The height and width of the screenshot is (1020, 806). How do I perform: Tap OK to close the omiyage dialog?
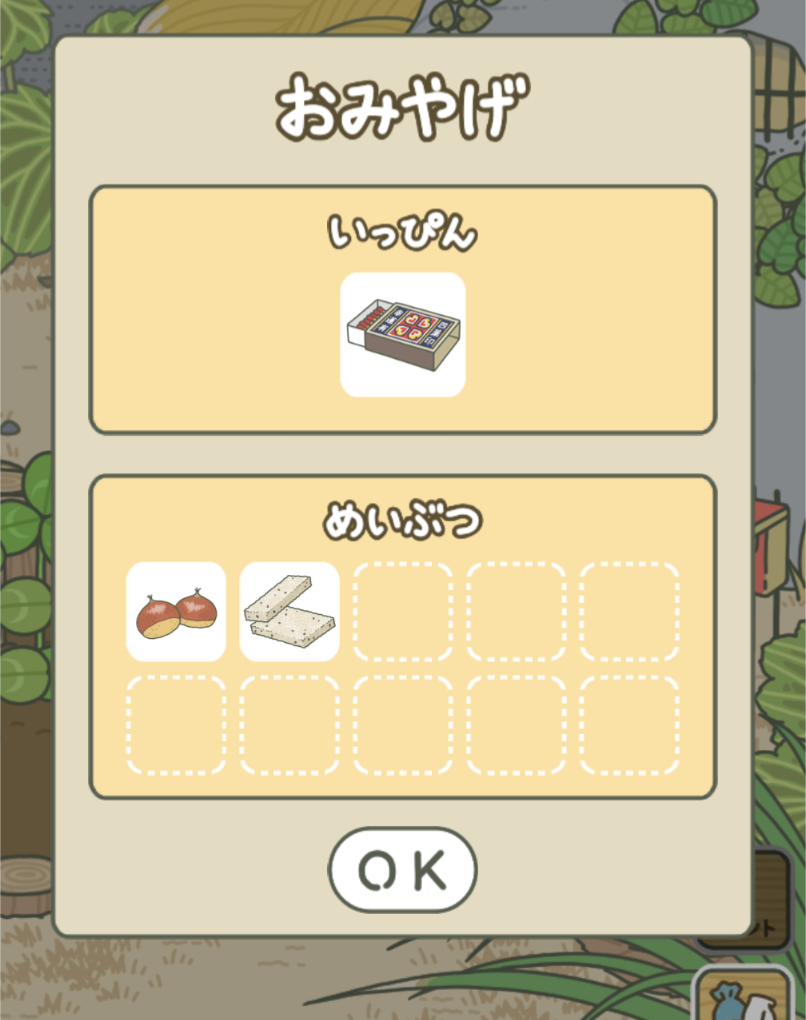(402, 870)
